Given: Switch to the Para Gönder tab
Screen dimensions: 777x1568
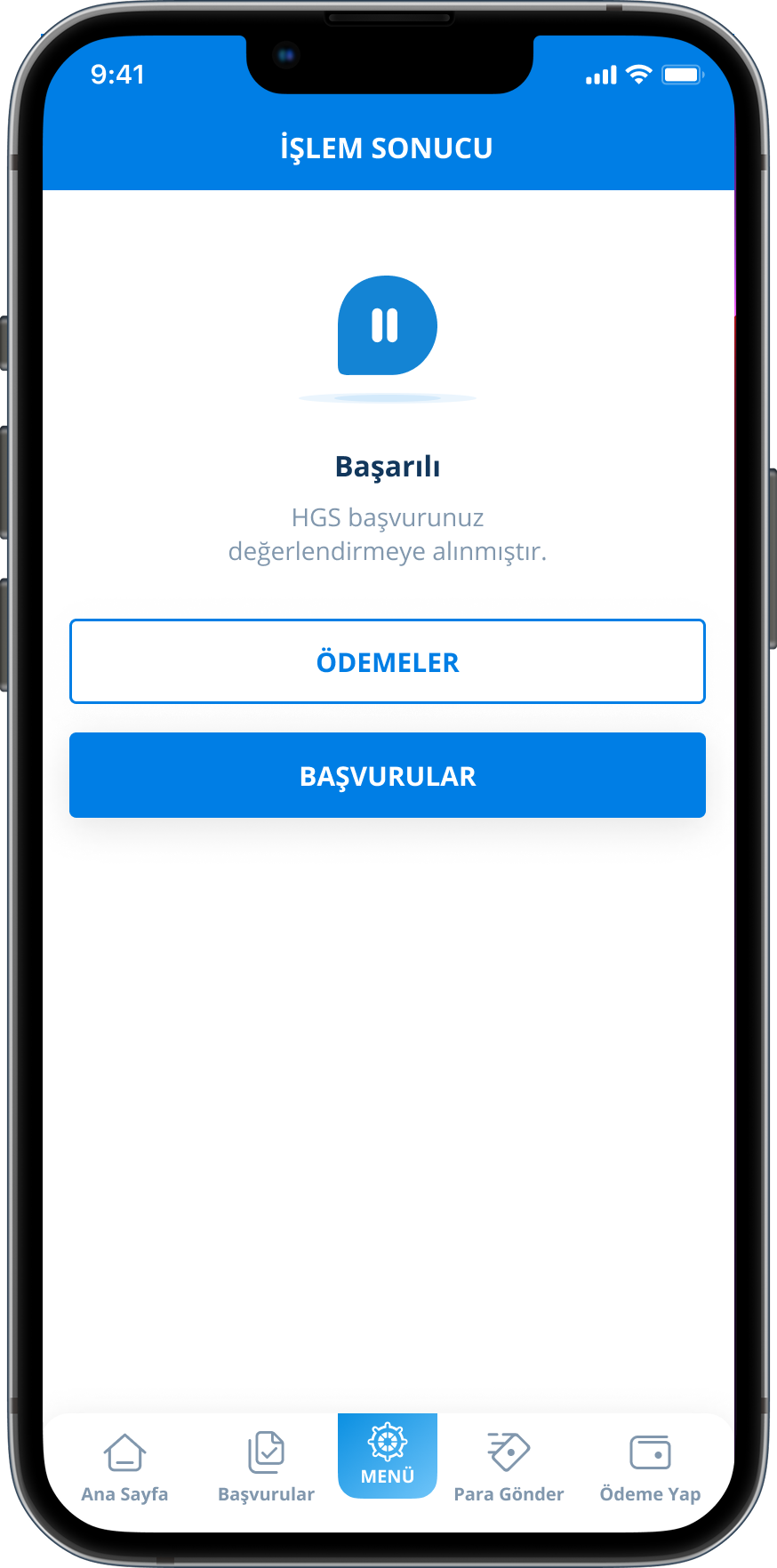Looking at the screenshot, I should pos(509,1468).
